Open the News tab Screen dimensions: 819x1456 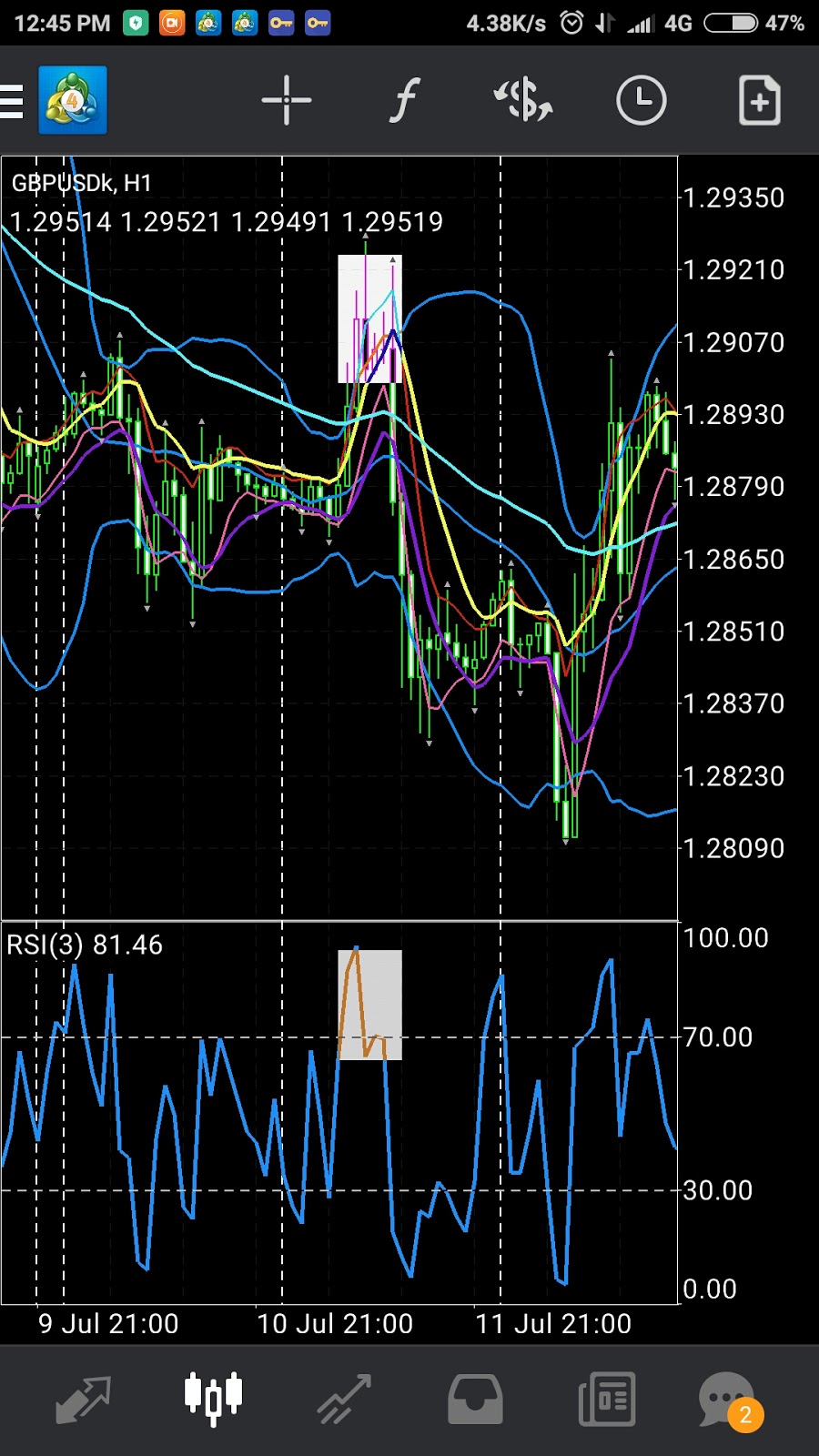pyautogui.click(x=606, y=1399)
